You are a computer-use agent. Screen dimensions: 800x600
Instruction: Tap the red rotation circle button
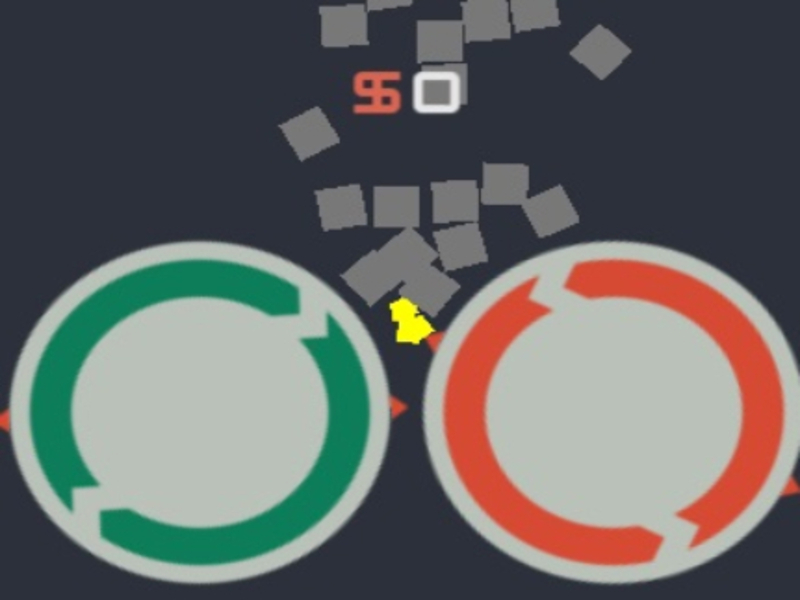pyautogui.click(x=610, y=412)
